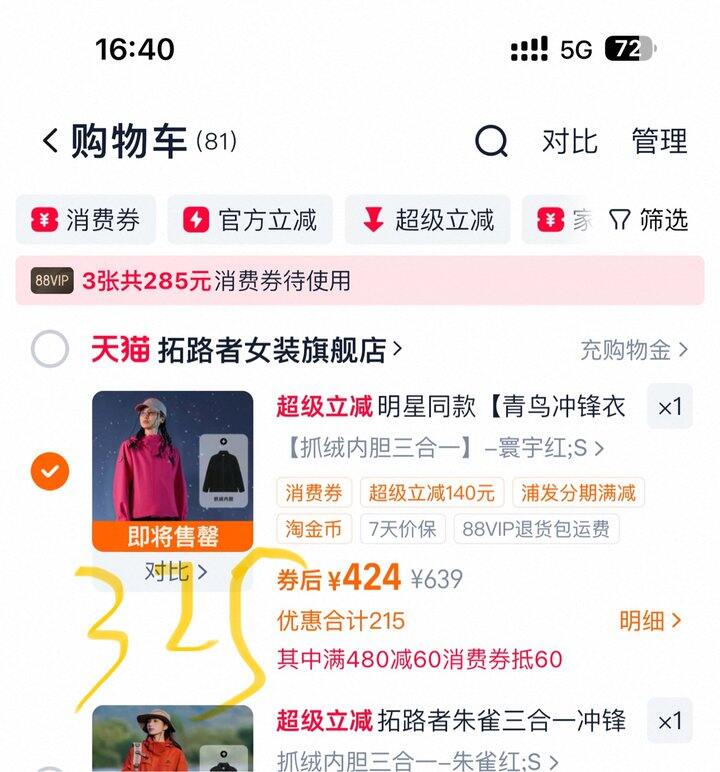Adjust ×1 quantity for 朱雀三合一冲锋

[669, 720]
